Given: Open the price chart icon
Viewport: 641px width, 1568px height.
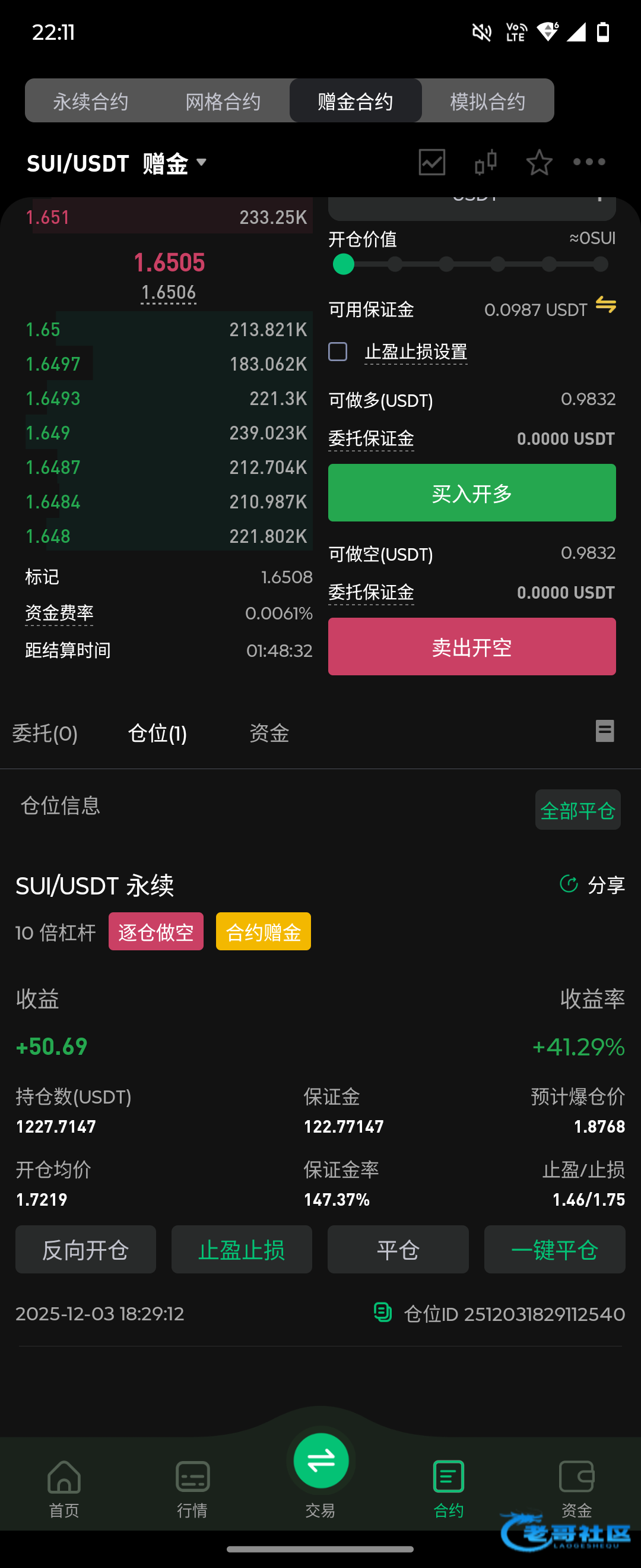Looking at the screenshot, I should pos(432,162).
